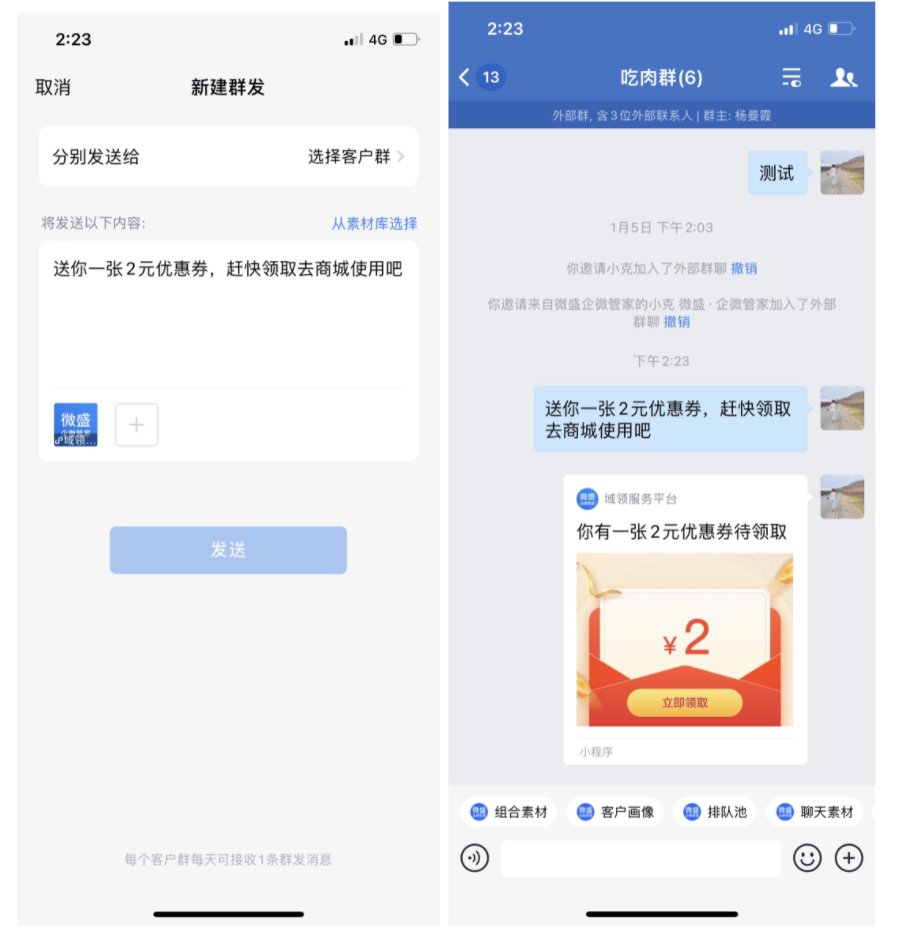Viewport: 898px width, 948px height.
Task: Add an attachment with the plus box
Action: [x=137, y=424]
